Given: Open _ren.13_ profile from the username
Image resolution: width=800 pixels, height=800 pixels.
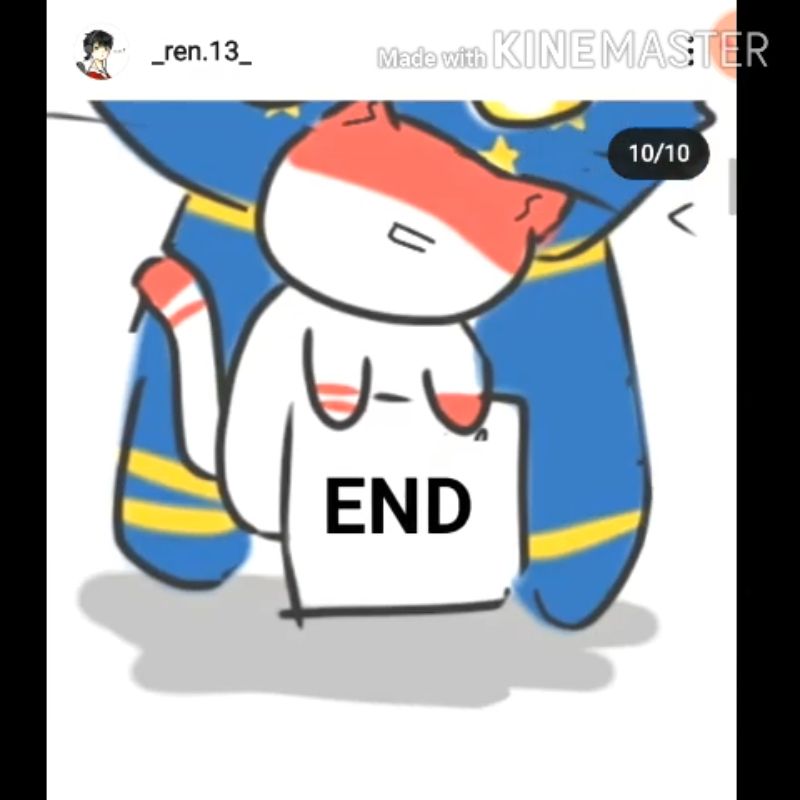Looking at the screenshot, I should [x=201, y=53].
